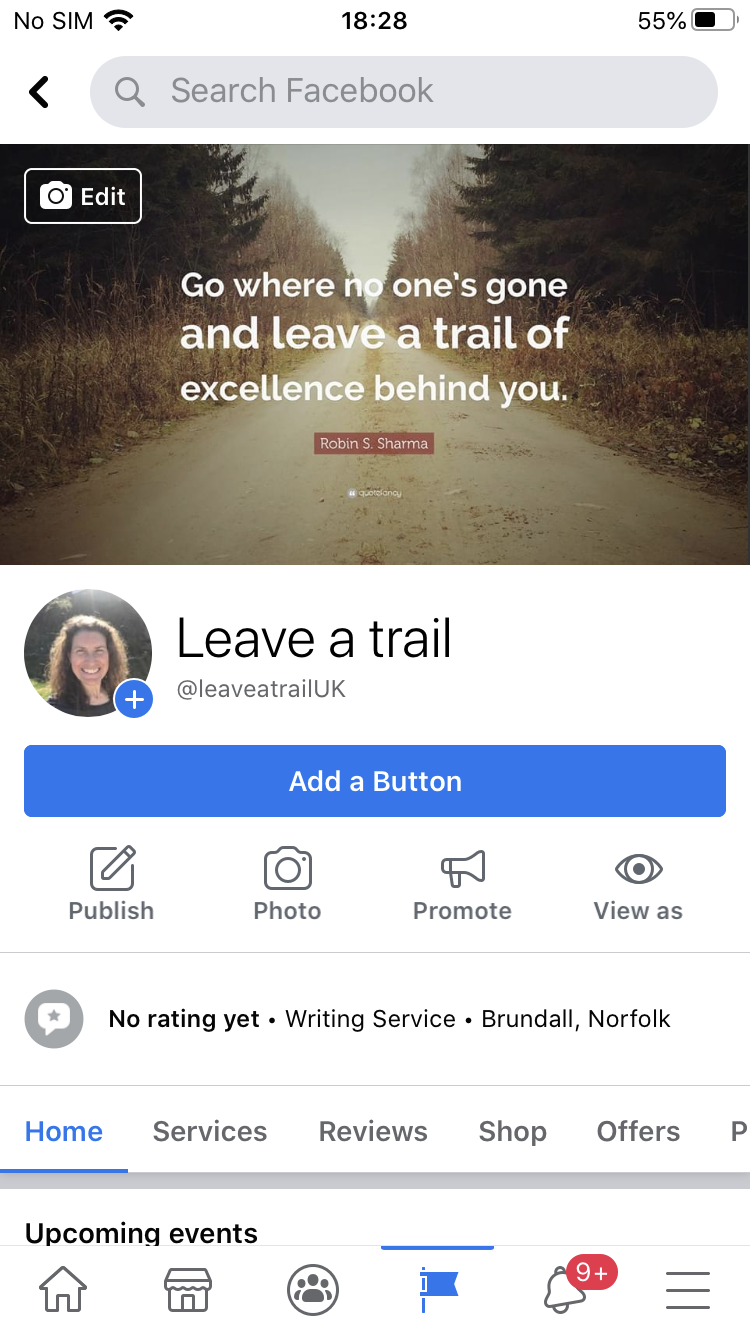750x1334 pixels.
Task: Promote the page
Action: (462, 884)
